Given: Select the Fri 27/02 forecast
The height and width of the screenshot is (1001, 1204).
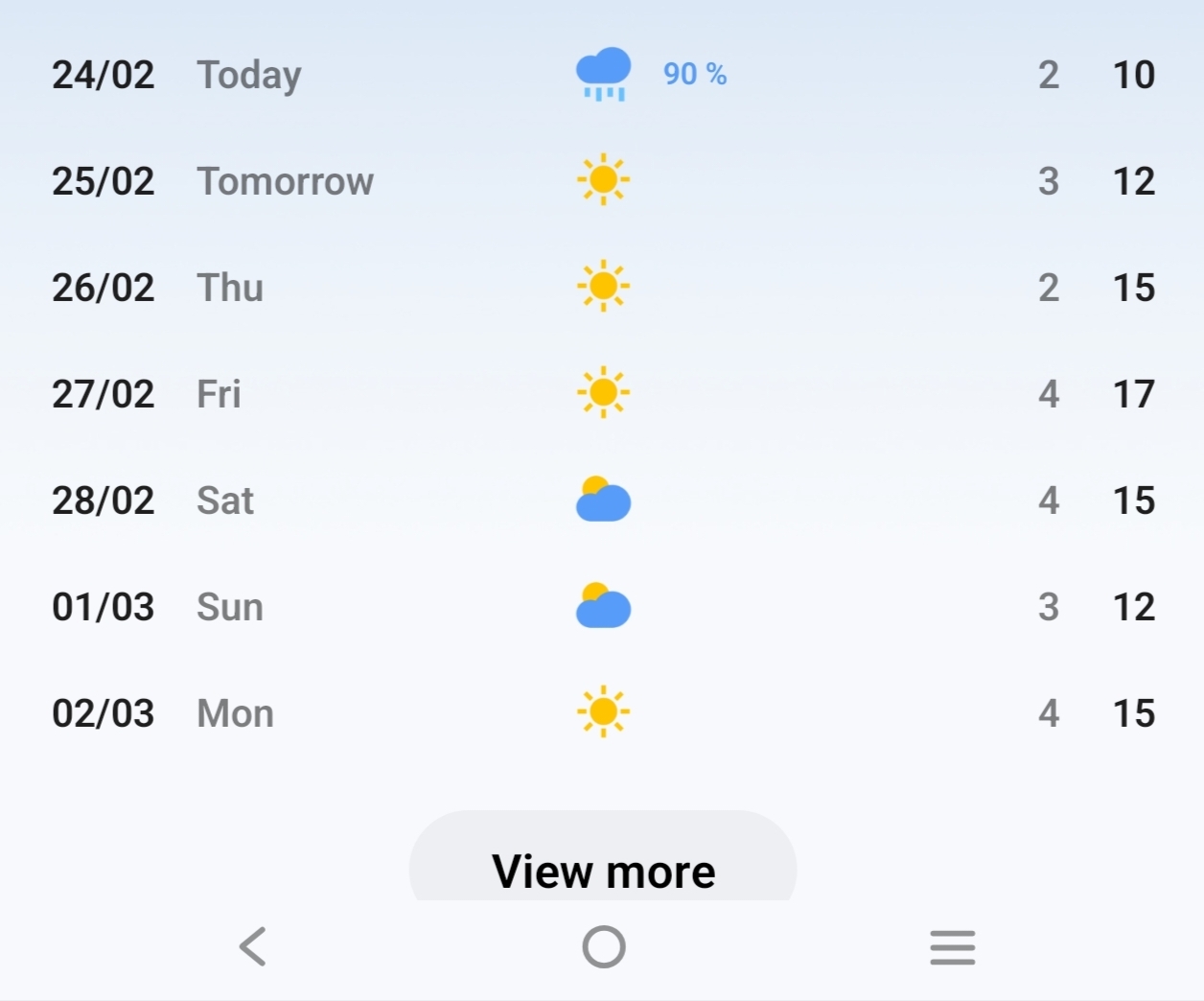Looking at the screenshot, I should click(x=602, y=394).
